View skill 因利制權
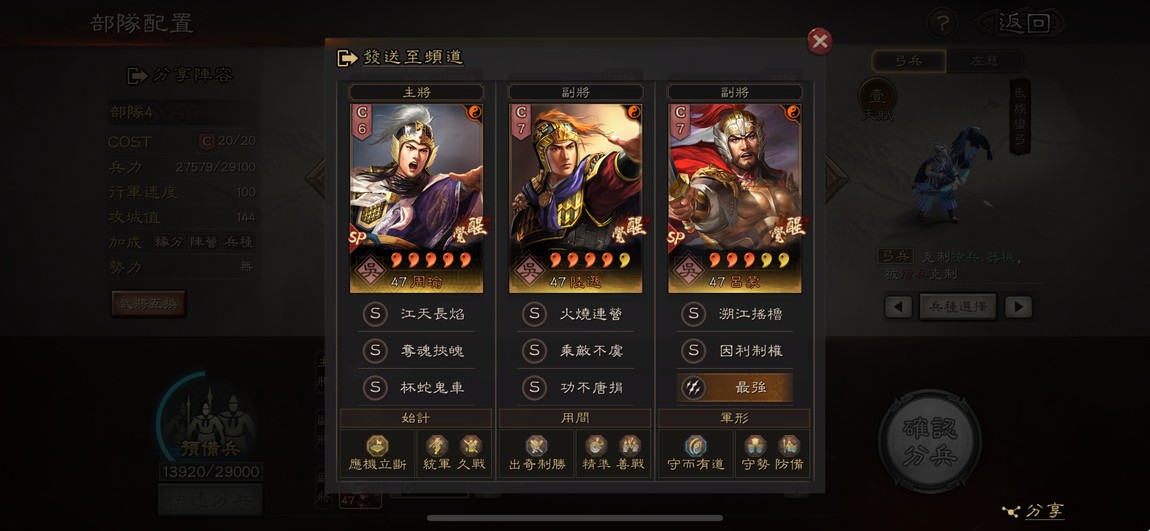 (x=734, y=351)
